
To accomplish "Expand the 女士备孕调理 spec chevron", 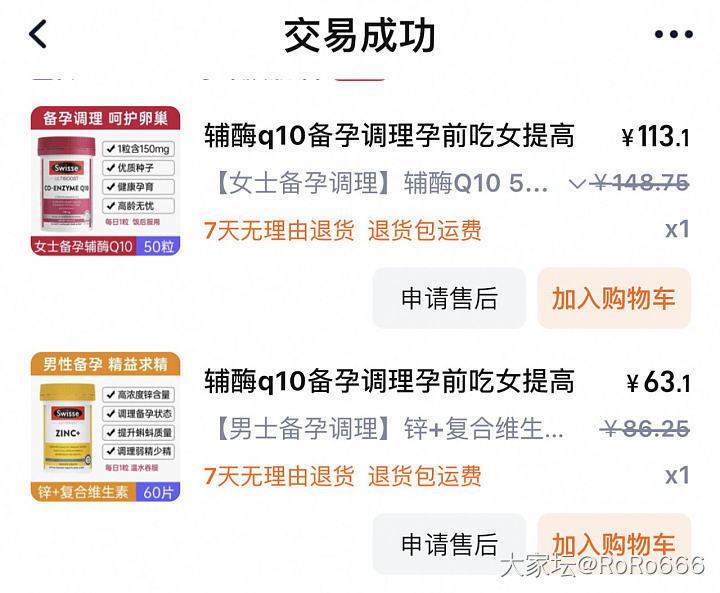I will click(x=576, y=183).
